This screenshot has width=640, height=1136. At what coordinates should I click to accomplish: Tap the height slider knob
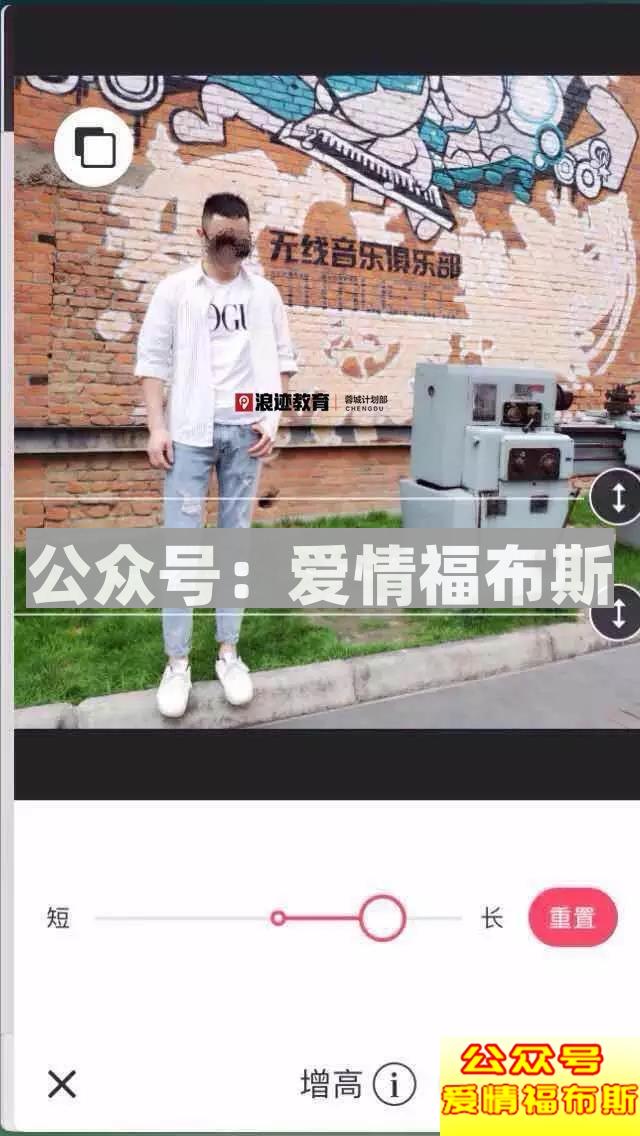point(382,918)
